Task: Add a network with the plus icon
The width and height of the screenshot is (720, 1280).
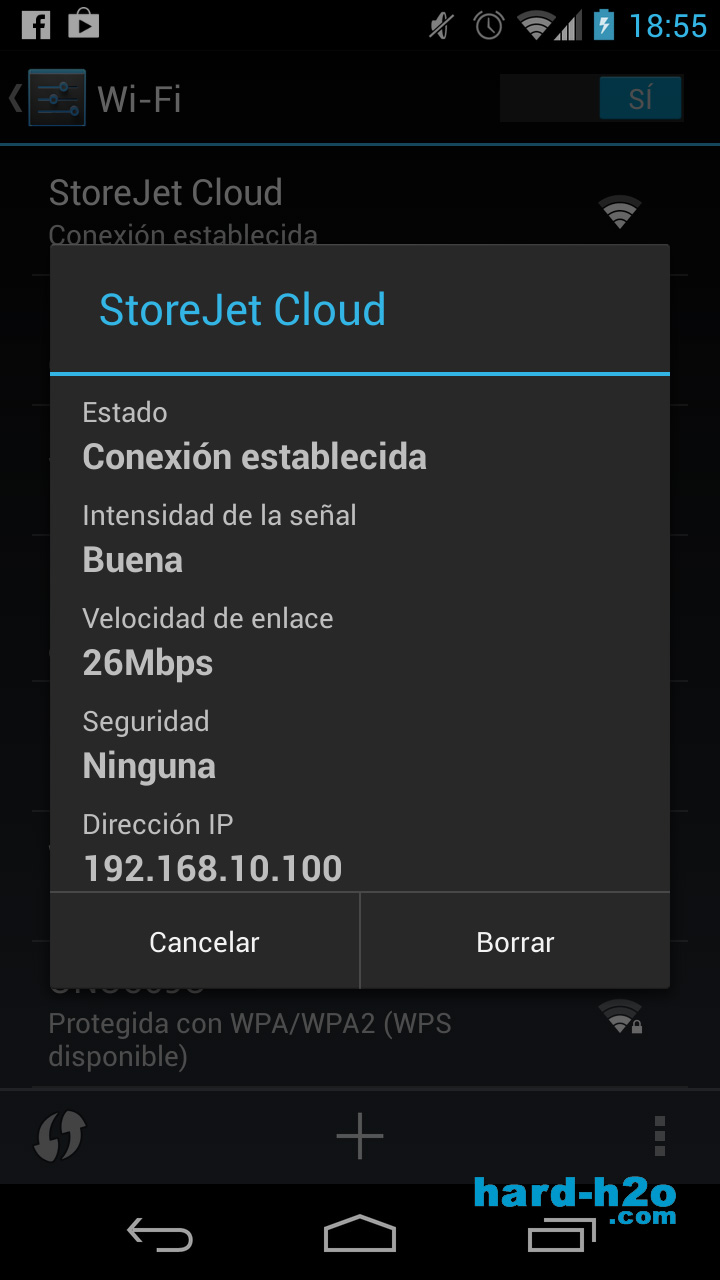Action: [x=360, y=1136]
